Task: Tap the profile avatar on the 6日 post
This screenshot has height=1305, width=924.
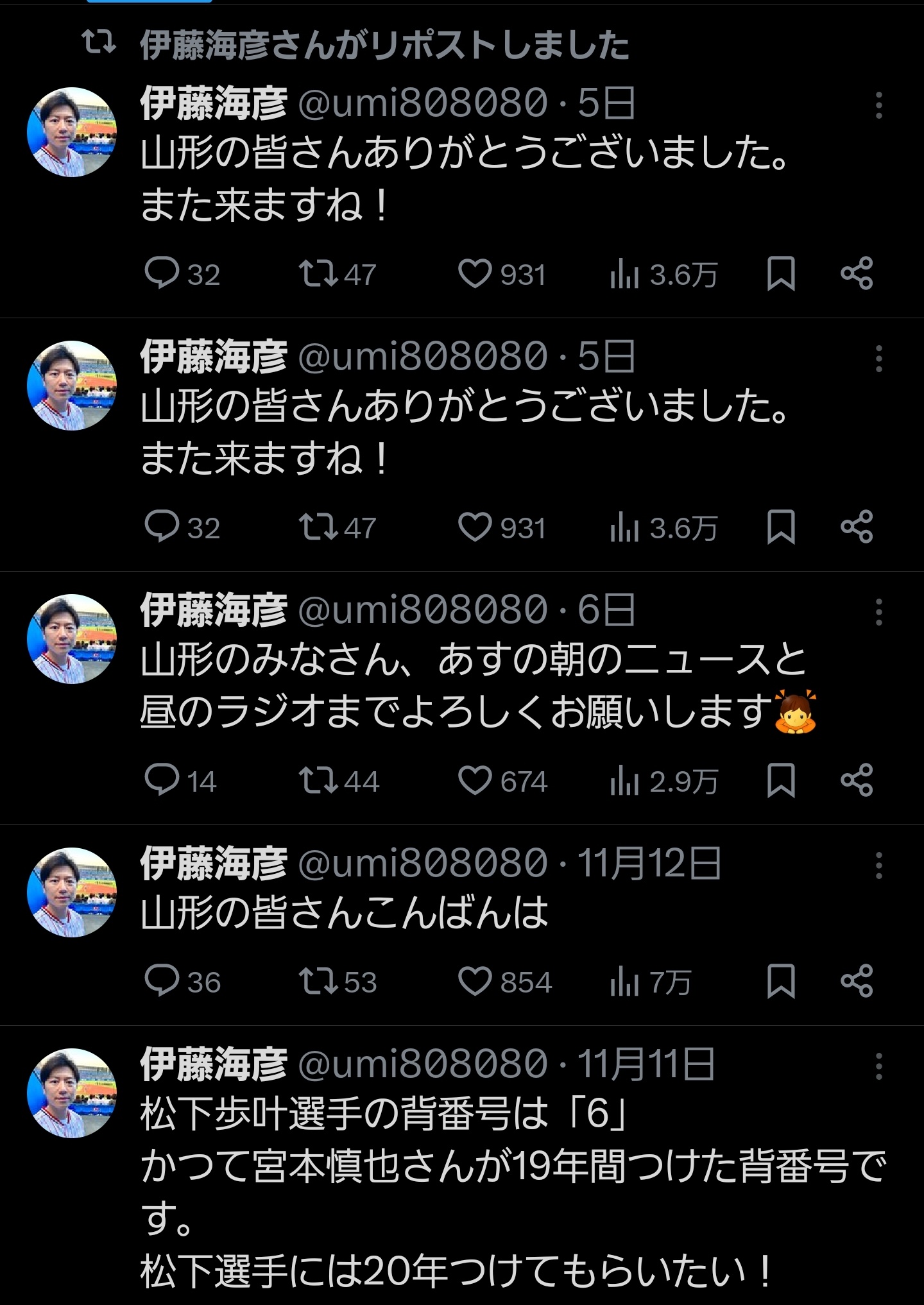Action: [72, 639]
